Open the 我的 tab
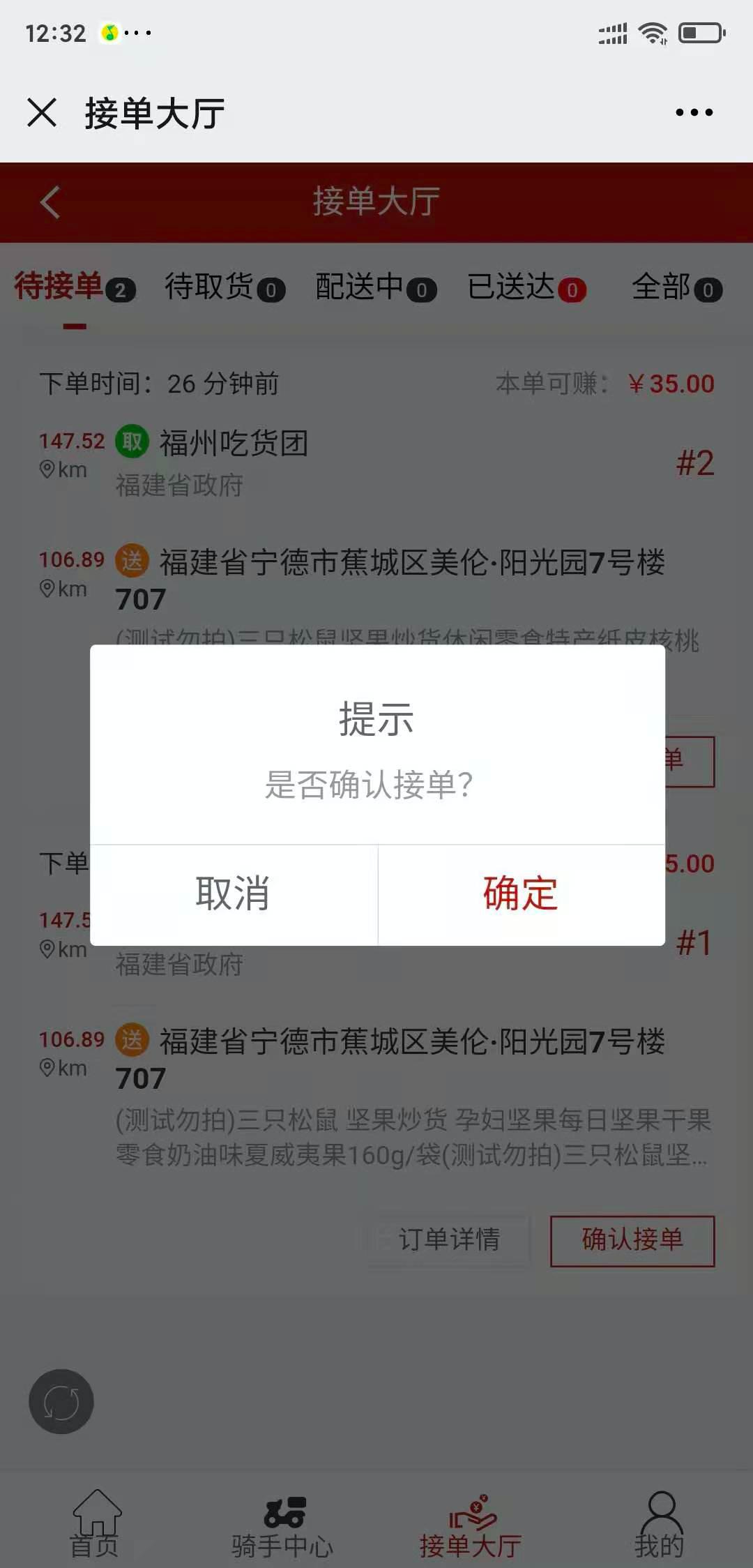753x1568 pixels. (x=659, y=1525)
